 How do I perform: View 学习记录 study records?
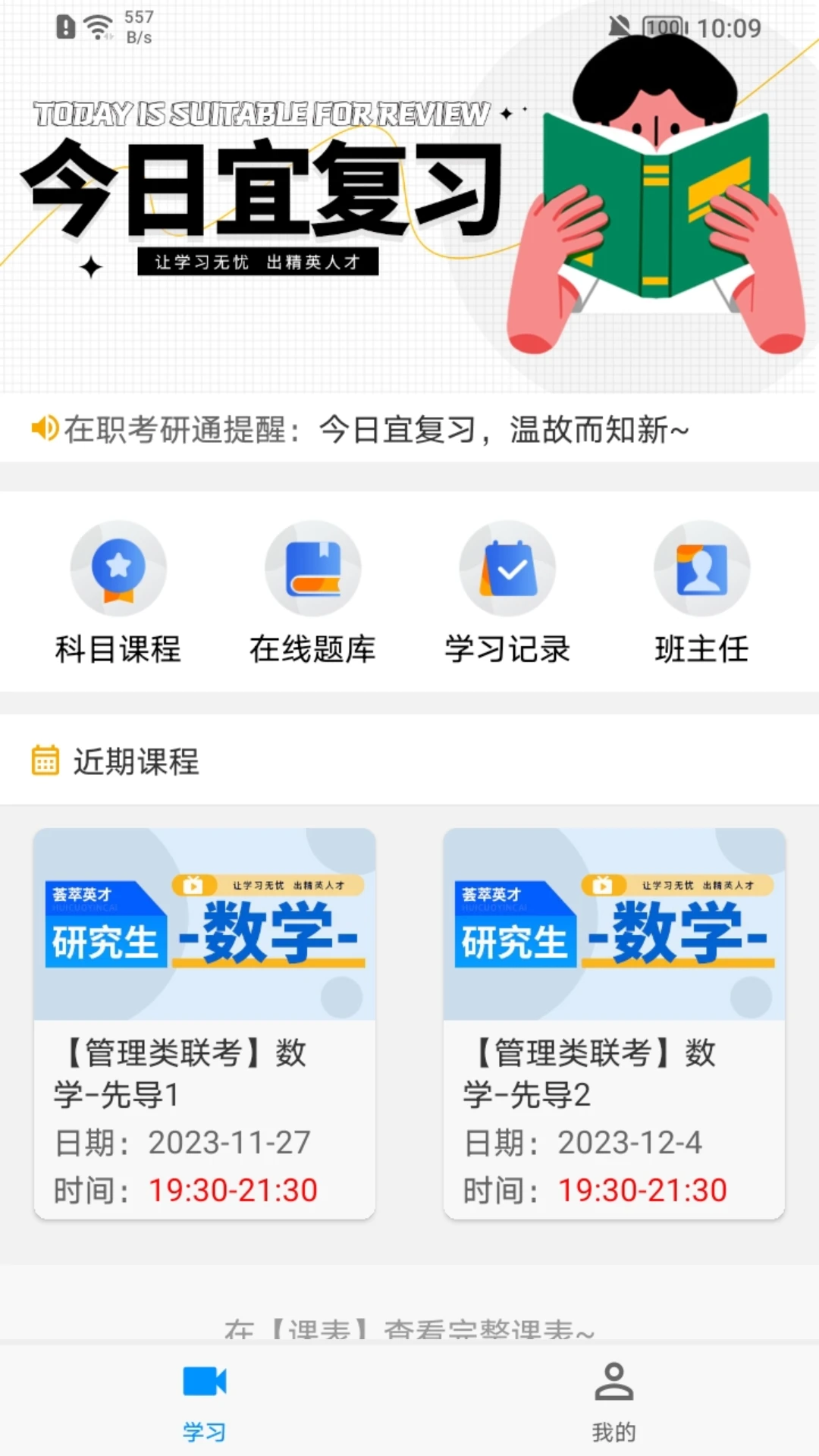[x=507, y=591]
